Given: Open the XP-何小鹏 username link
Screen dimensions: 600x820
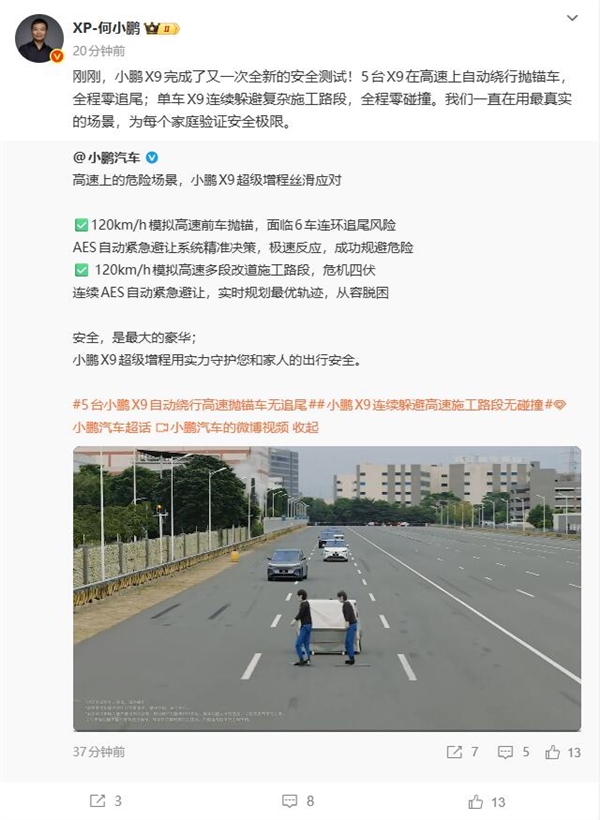Looking at the screenshot, I should click(108, 29).
